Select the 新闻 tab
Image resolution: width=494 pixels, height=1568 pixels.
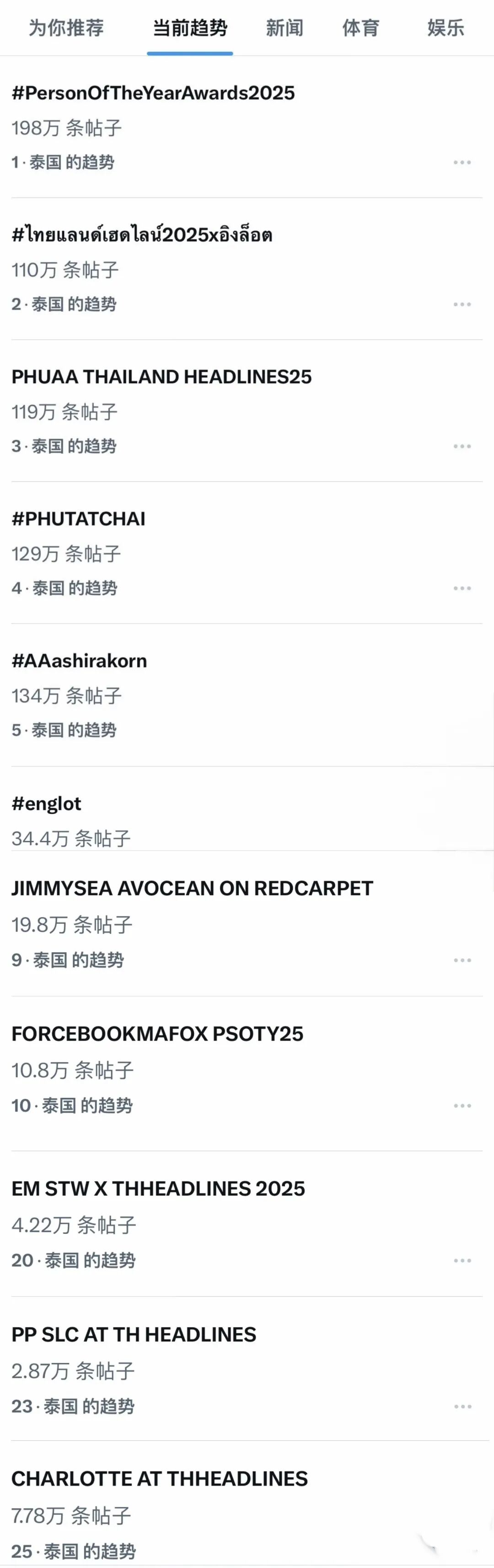[x=284, y=28]
